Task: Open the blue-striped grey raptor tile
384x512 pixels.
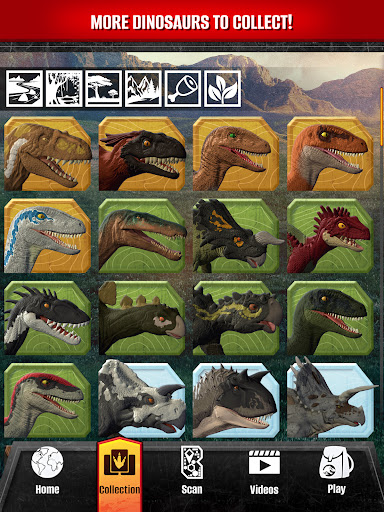Action: 47,236
